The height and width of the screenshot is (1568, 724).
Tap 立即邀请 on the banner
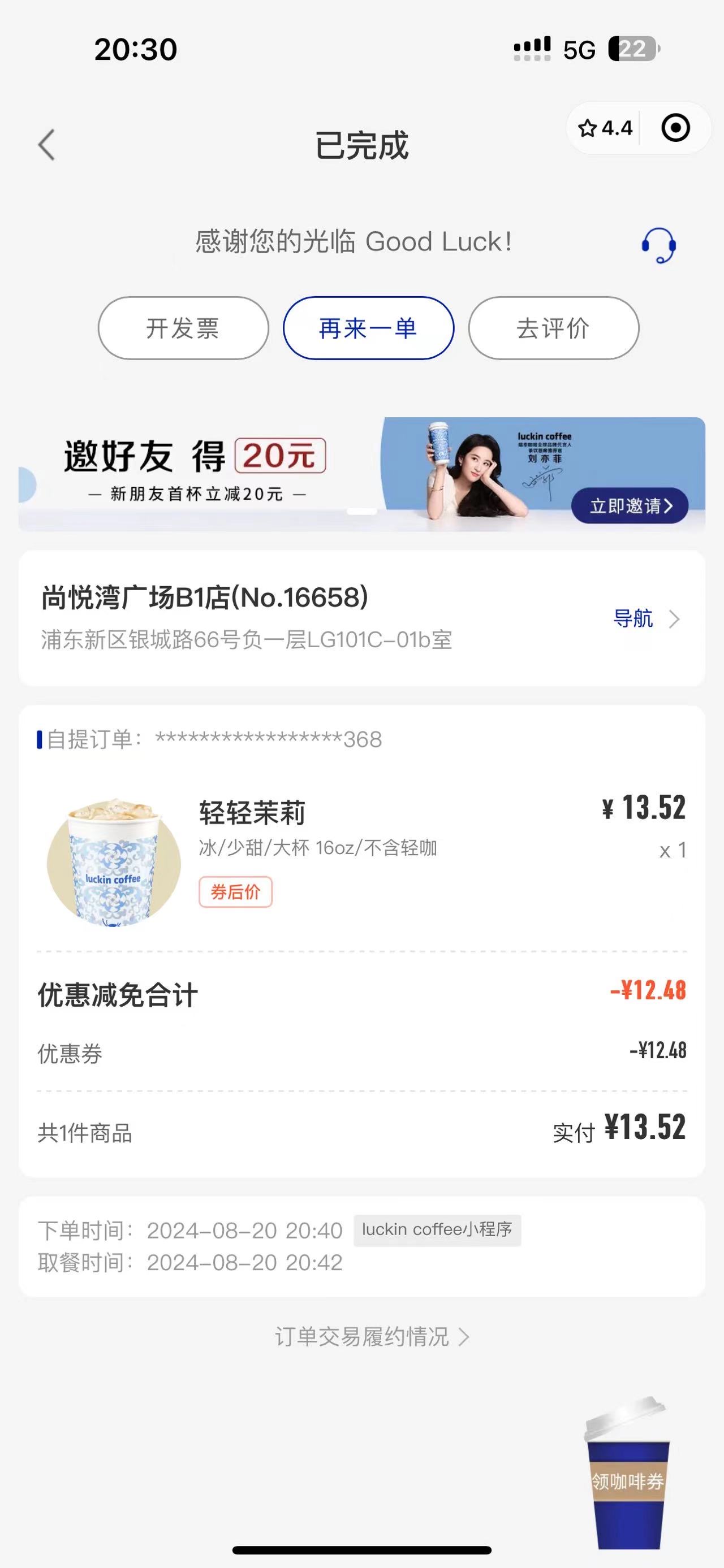click(x=630, y=505)
